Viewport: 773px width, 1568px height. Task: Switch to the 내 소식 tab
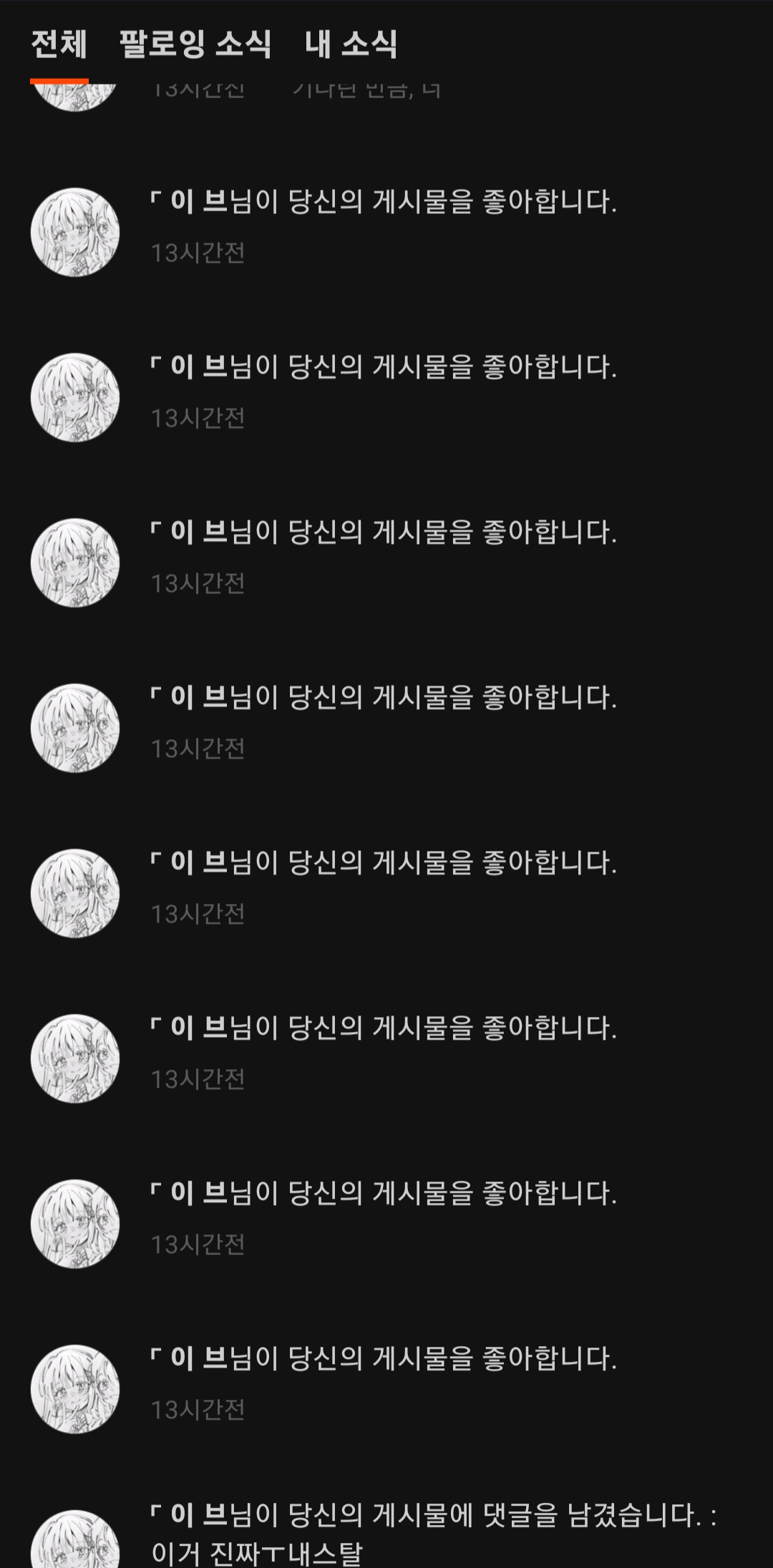(x=351, y=44)
